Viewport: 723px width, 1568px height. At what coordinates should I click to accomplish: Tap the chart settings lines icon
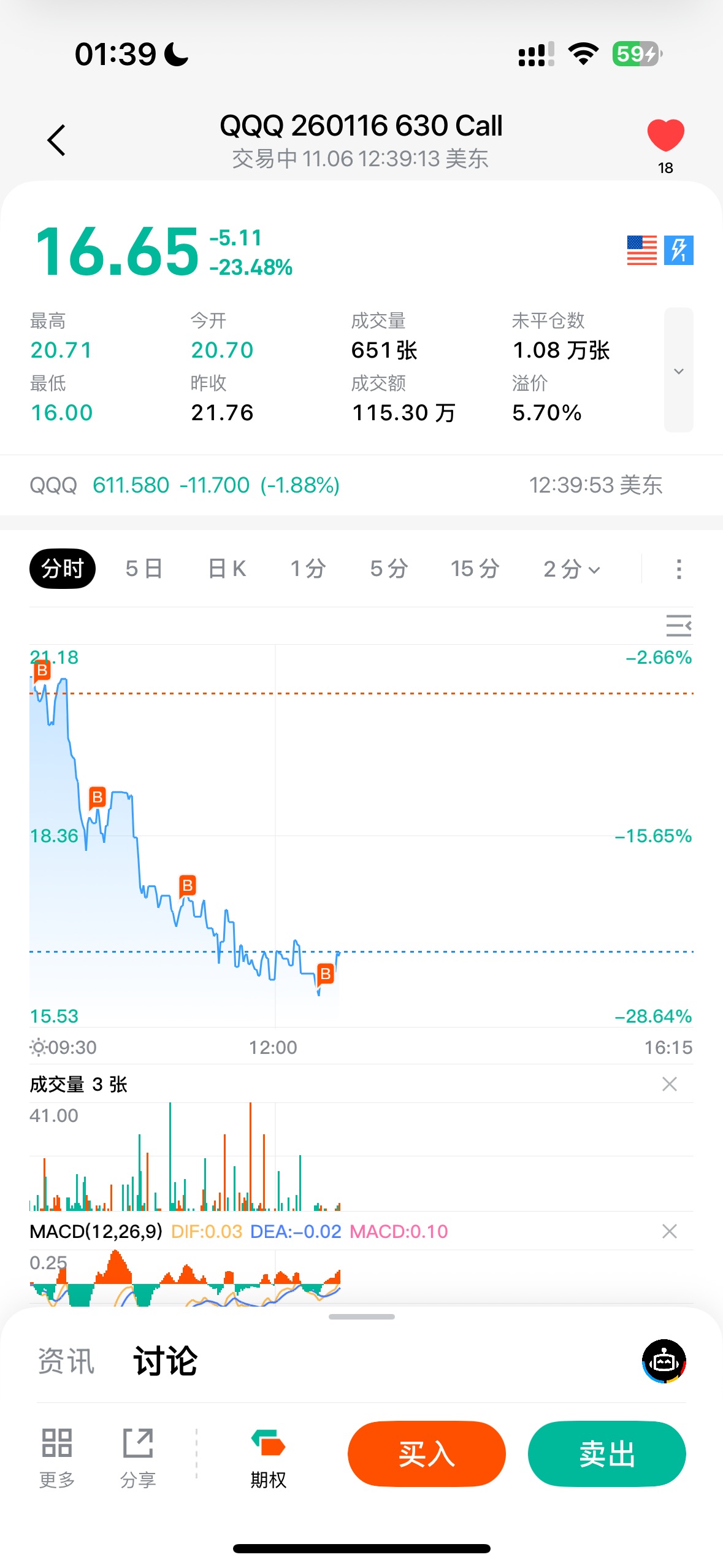pos(678,626)
